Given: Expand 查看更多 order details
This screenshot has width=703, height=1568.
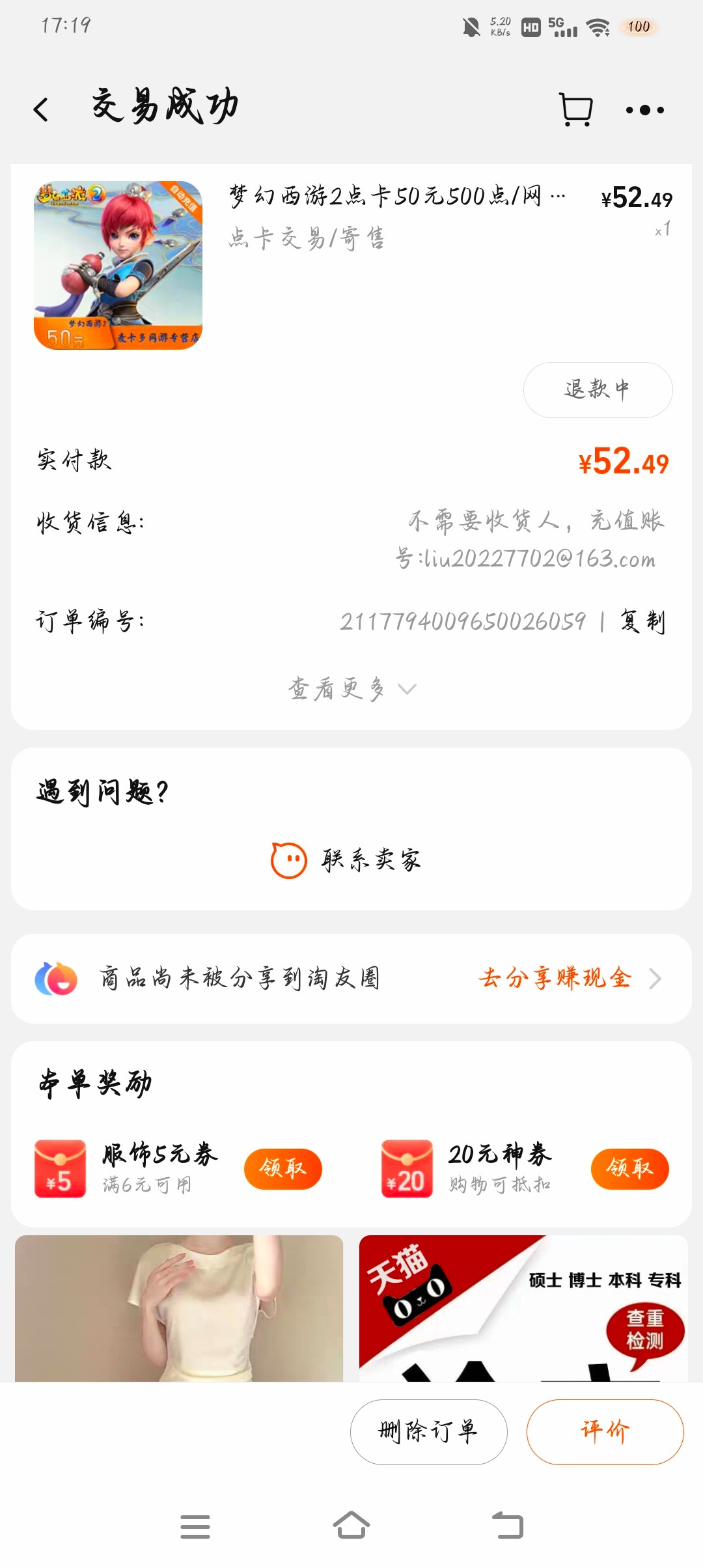Looking at the screenshot, I should [x=351, y=688].
